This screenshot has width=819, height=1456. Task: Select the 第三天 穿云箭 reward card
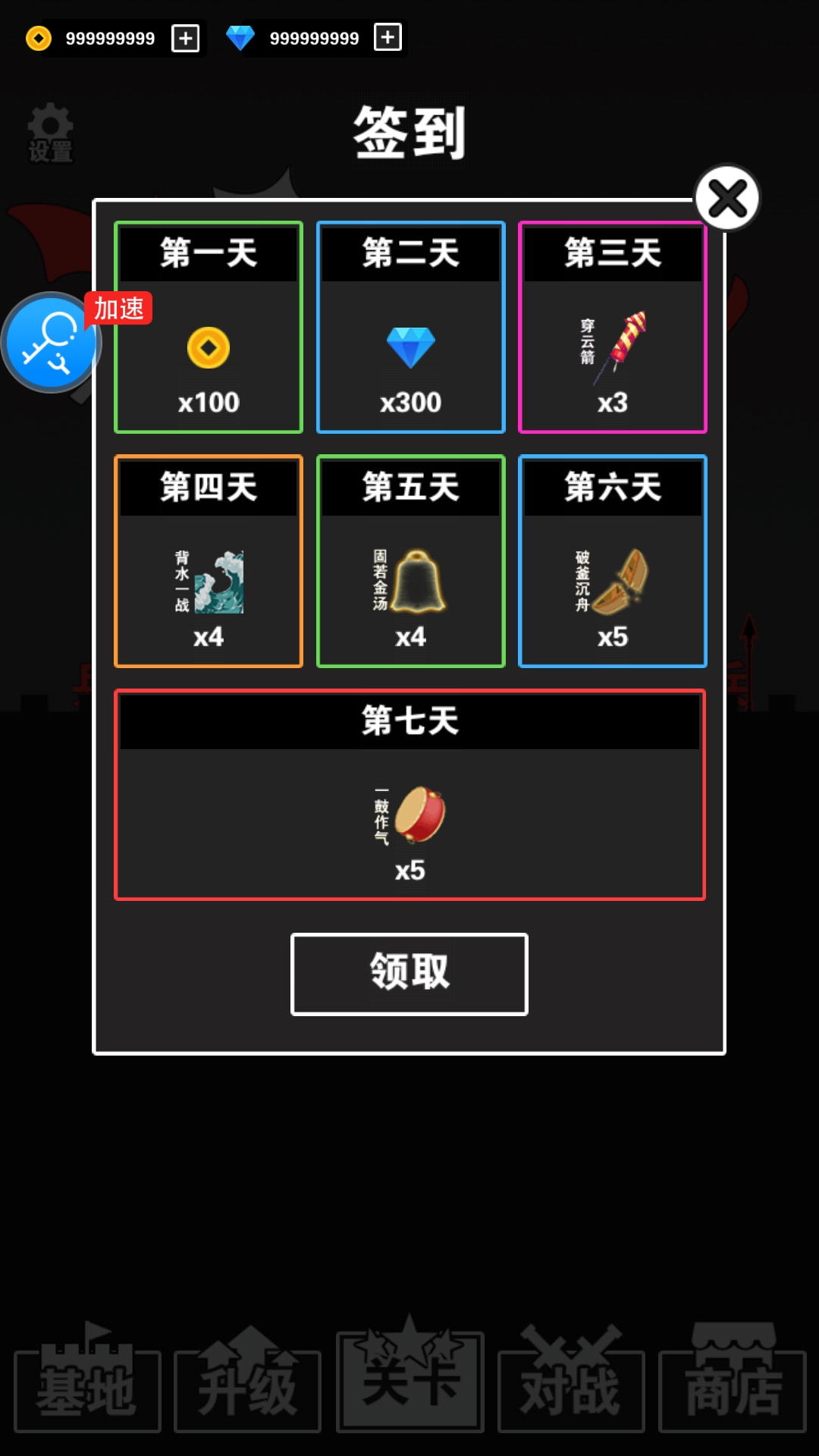613,328
